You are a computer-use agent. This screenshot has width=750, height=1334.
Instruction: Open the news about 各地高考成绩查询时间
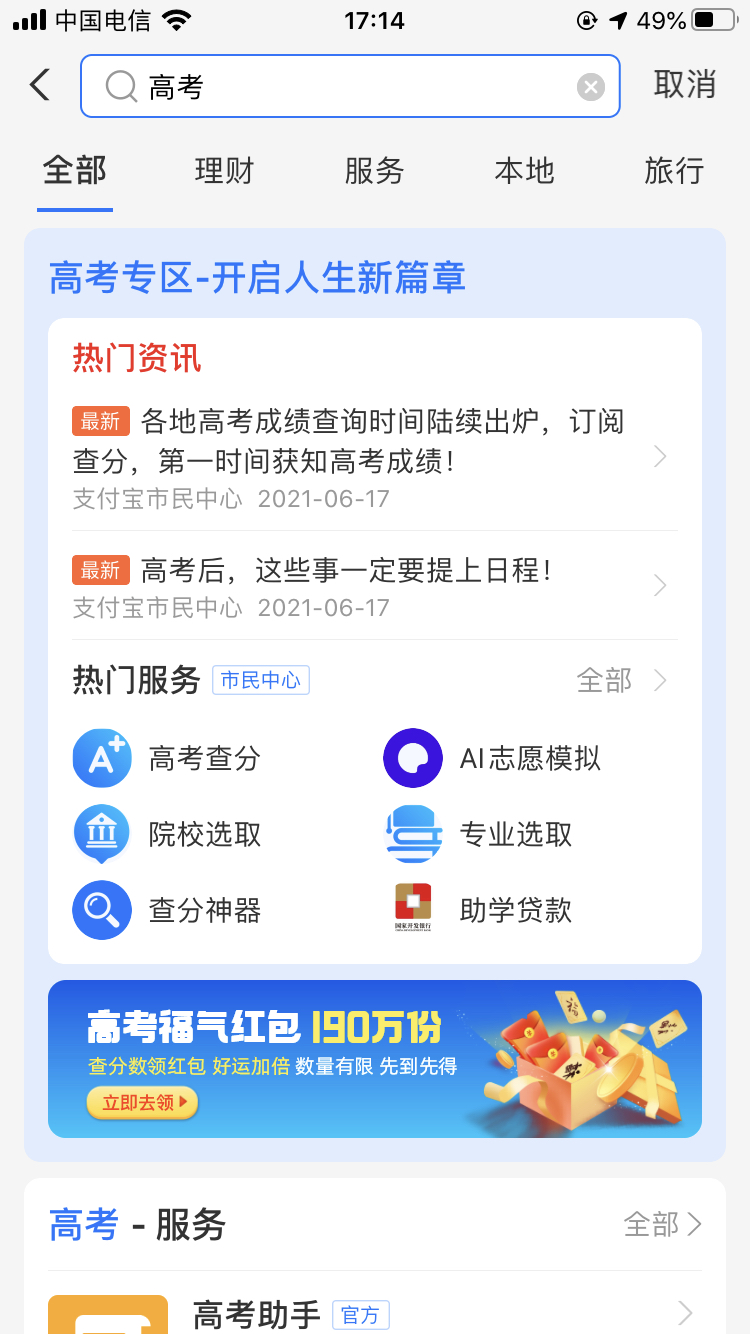pyautogui.click(x=360, y=456)
